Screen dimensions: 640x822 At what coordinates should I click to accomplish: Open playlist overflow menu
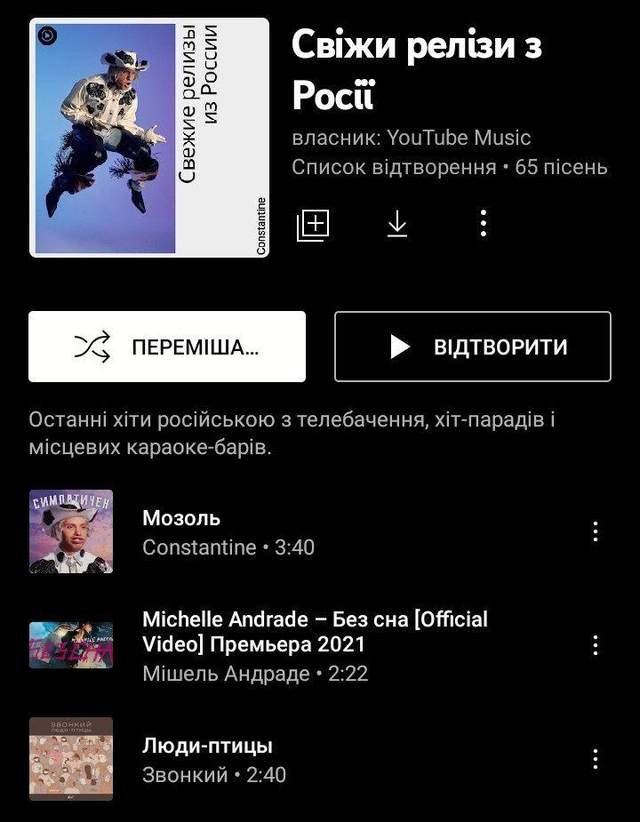click(x=483, y=223)
